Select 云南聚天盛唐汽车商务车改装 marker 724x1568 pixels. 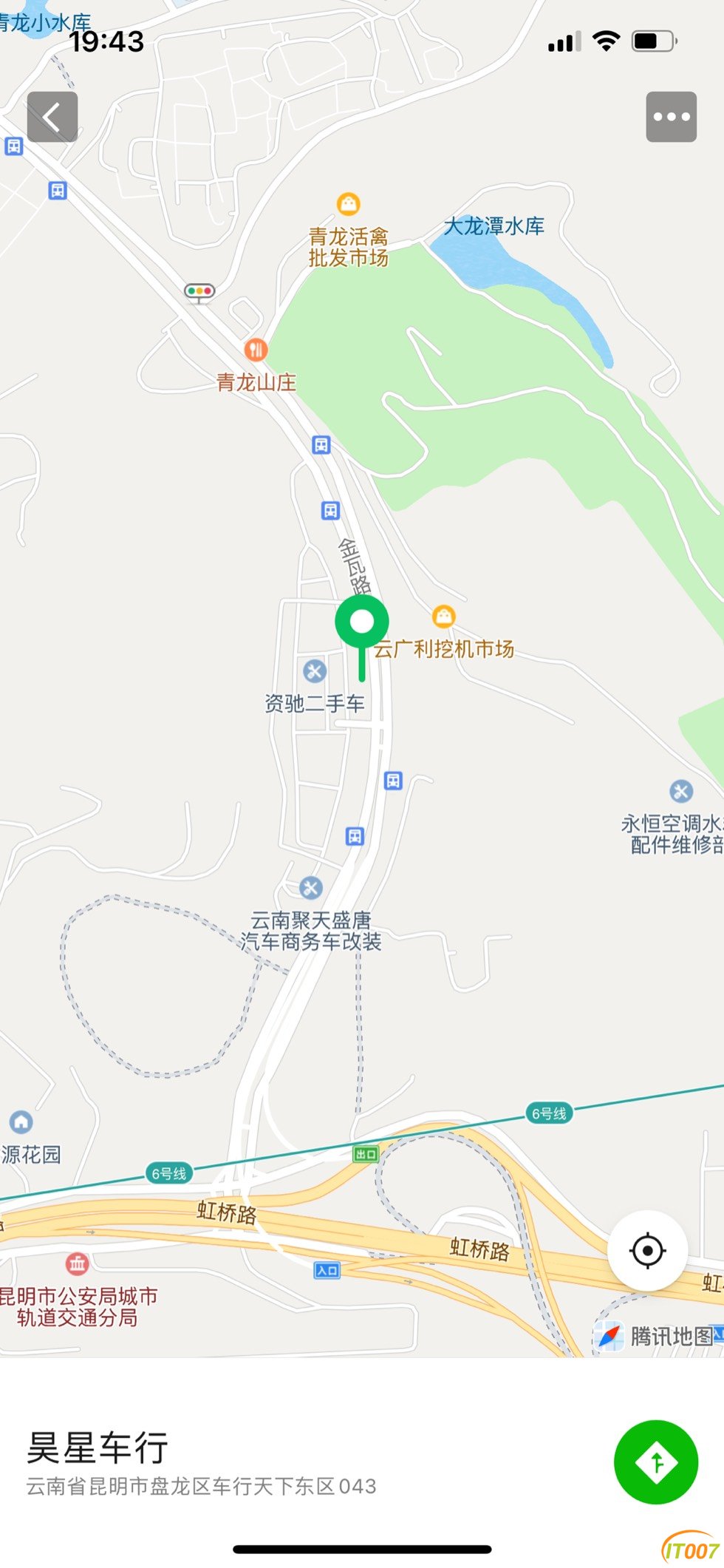pos(310,888)
